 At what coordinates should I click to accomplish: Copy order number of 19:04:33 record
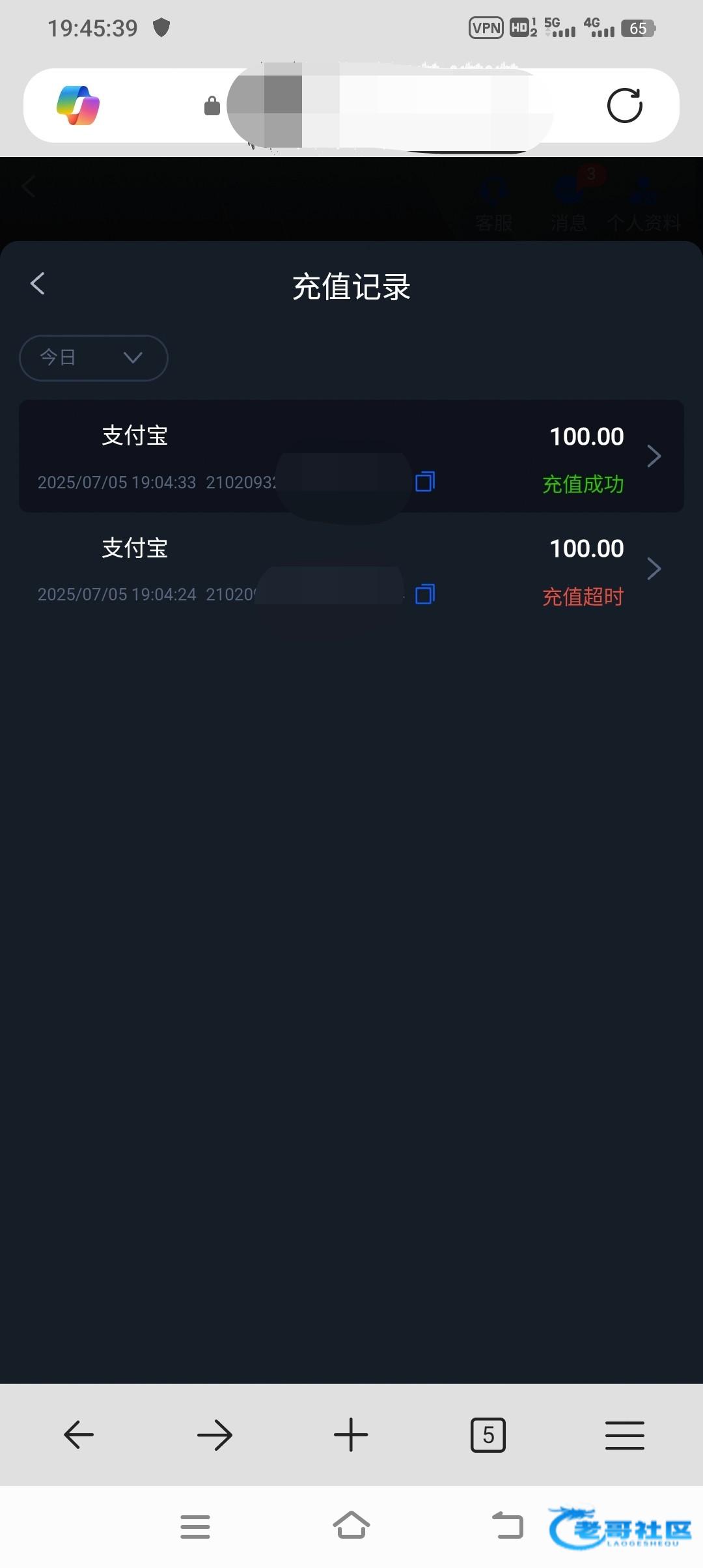pyautogui.click(x=425, y=482)
